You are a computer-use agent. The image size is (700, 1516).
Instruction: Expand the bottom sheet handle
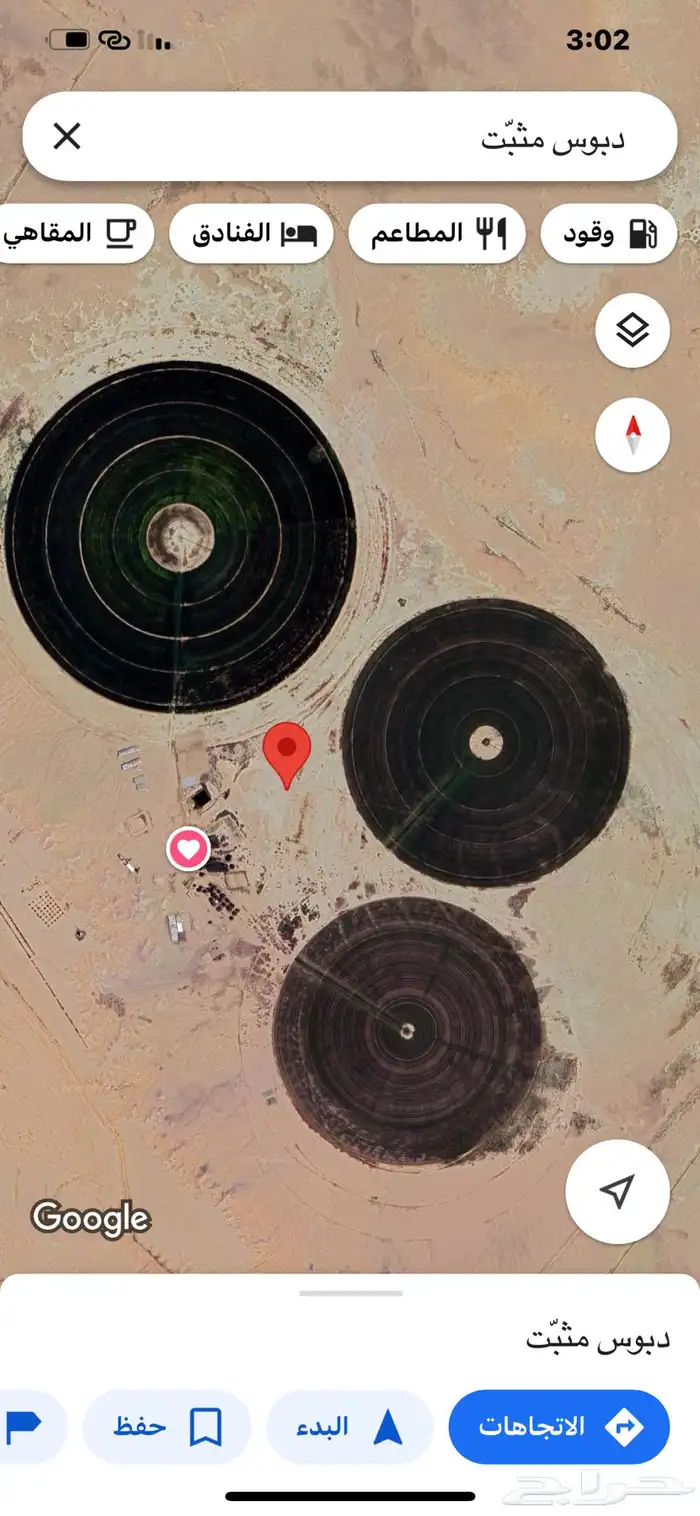350,1293
